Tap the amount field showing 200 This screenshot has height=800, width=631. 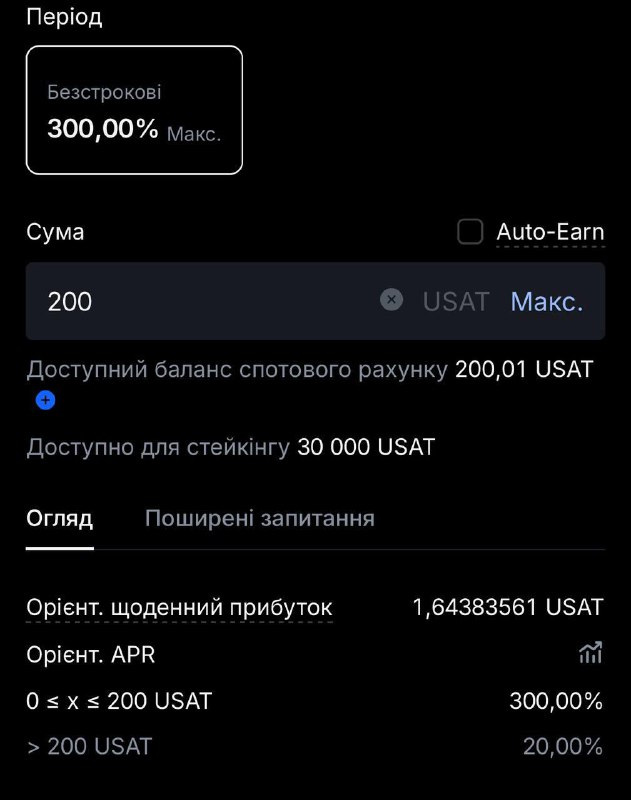coord(315,301)
